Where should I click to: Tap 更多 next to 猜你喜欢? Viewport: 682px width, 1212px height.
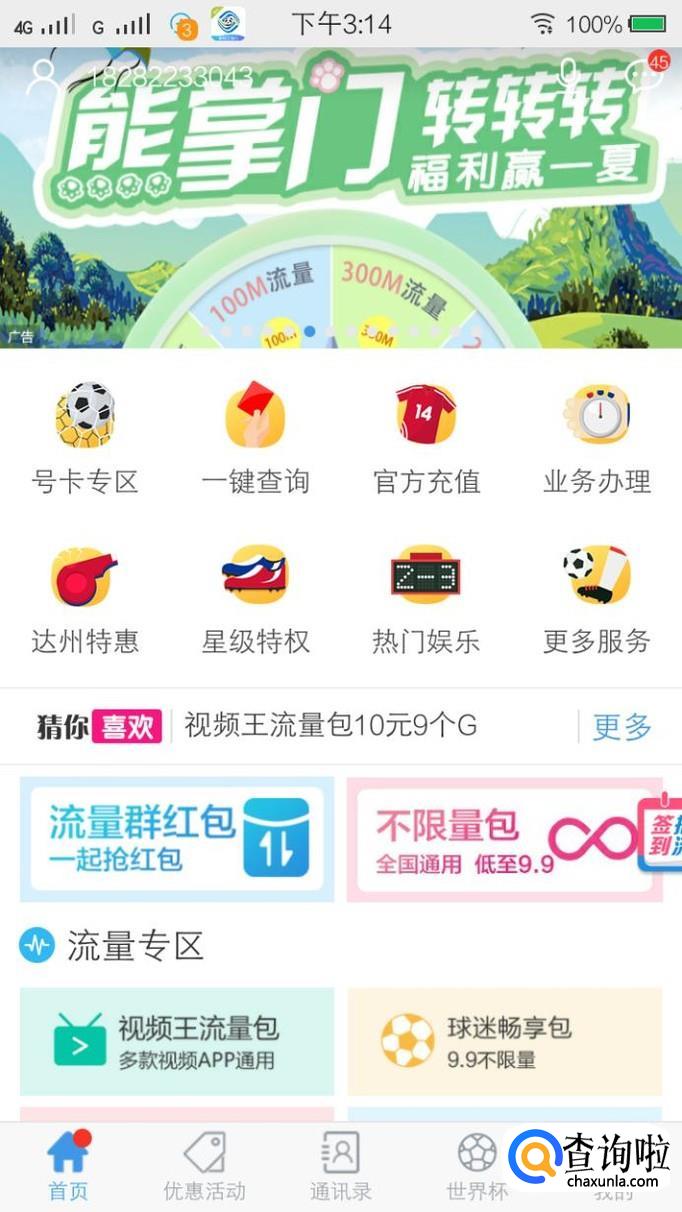622,727
